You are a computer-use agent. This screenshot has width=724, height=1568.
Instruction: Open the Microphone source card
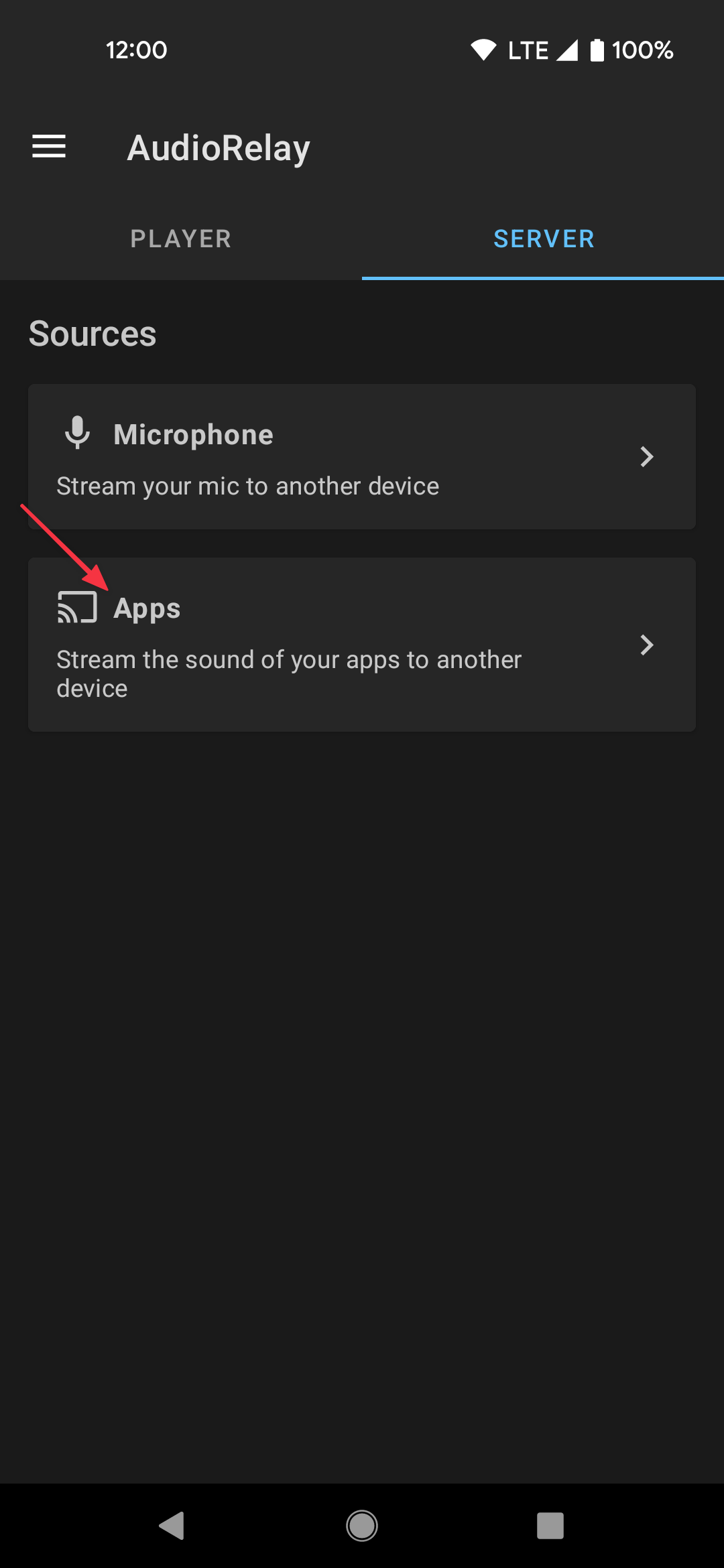tap(361, 457)
